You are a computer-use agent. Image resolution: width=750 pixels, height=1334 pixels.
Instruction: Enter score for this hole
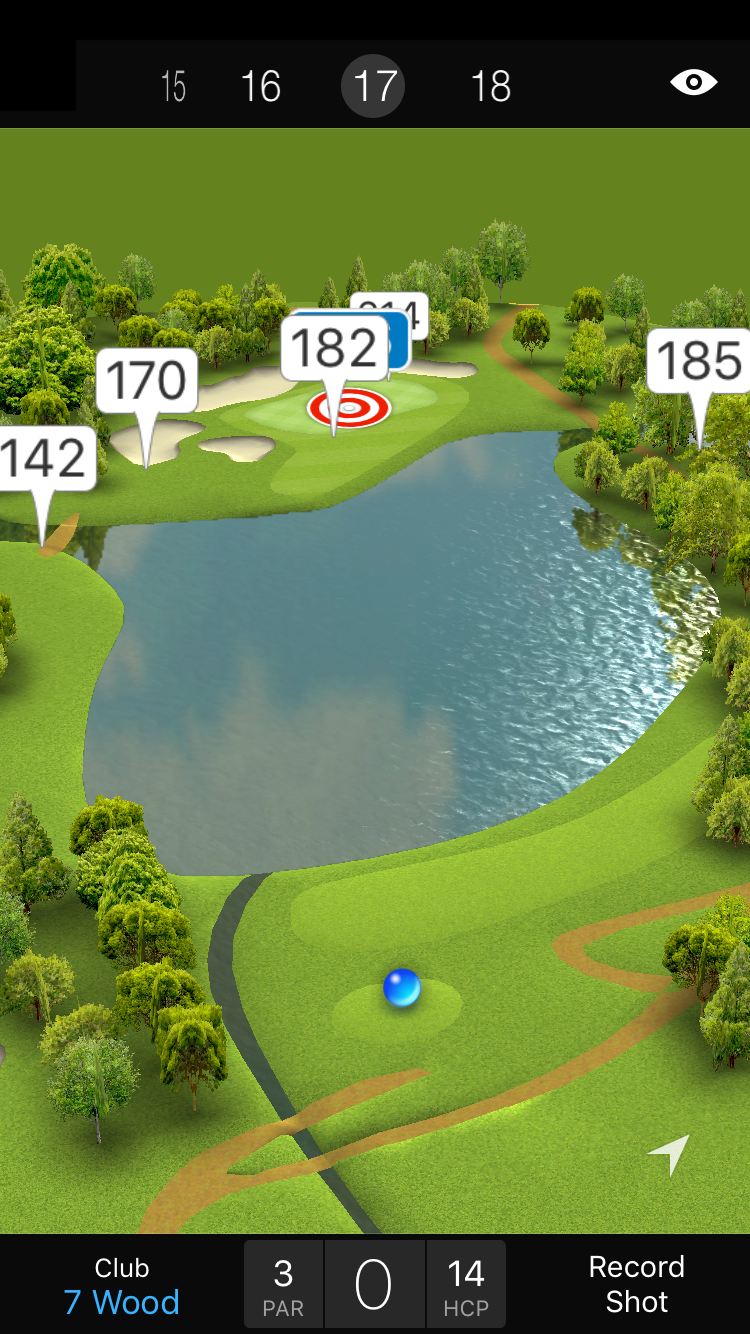(x=374, y=1284)
